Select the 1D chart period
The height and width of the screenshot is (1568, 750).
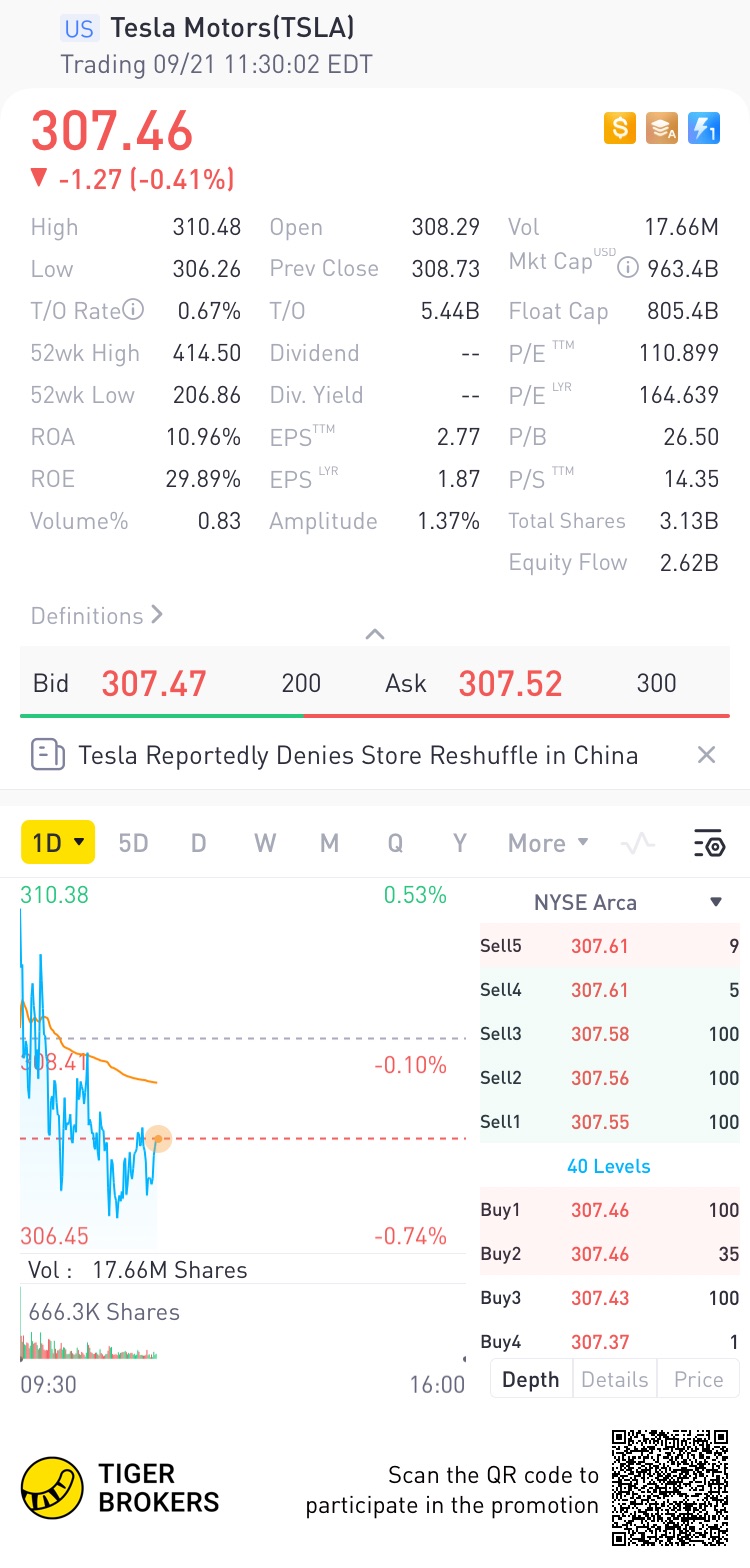click(57, 843)
